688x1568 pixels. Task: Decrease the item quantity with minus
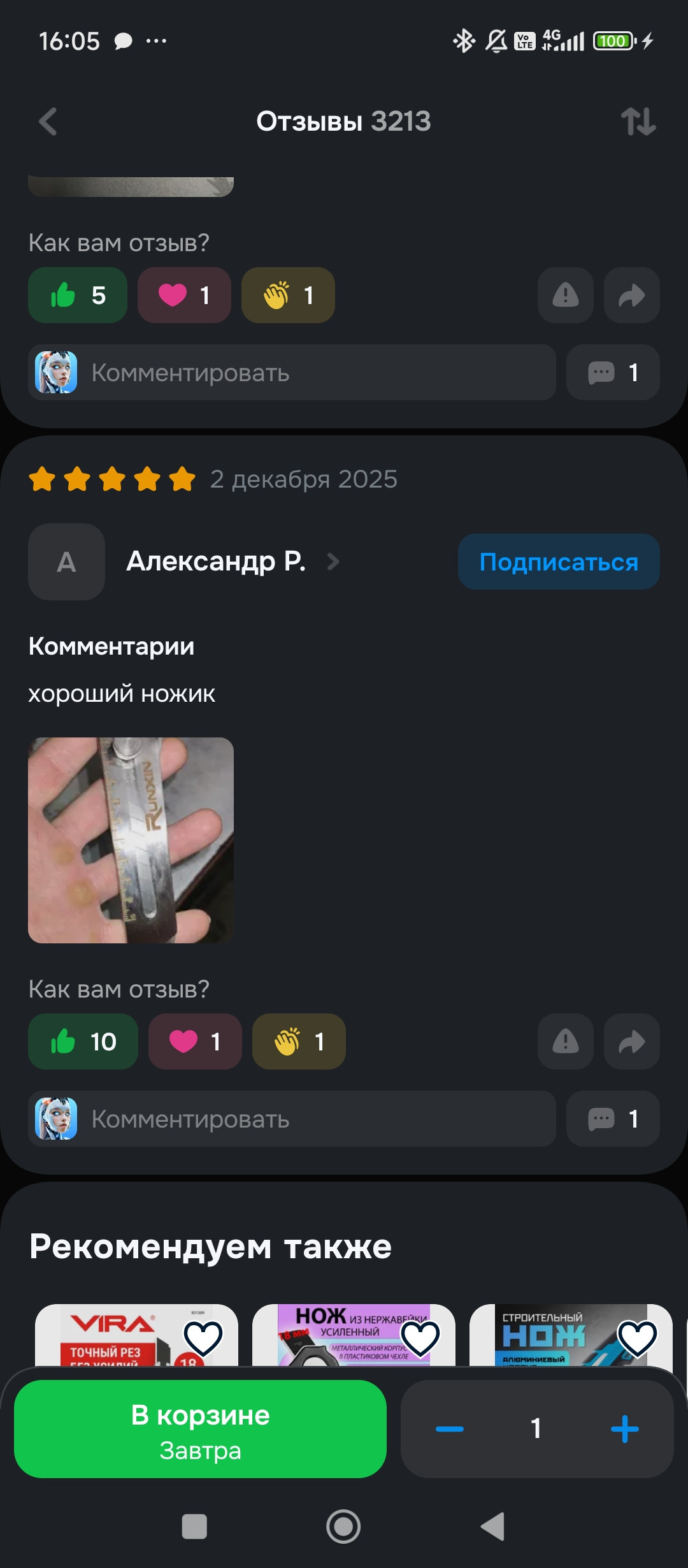click(x=450, y=1428)
